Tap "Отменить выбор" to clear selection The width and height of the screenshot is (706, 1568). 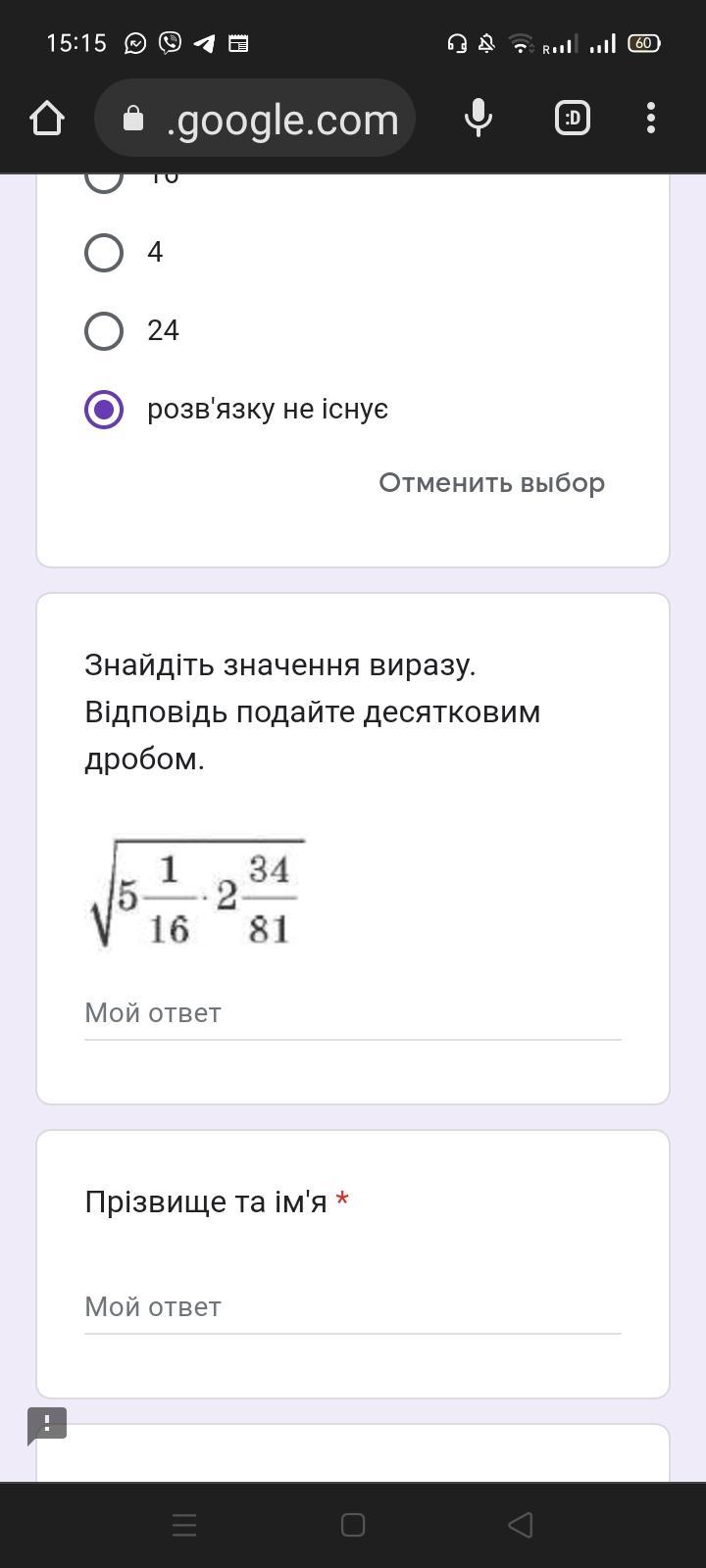[492, 483]
